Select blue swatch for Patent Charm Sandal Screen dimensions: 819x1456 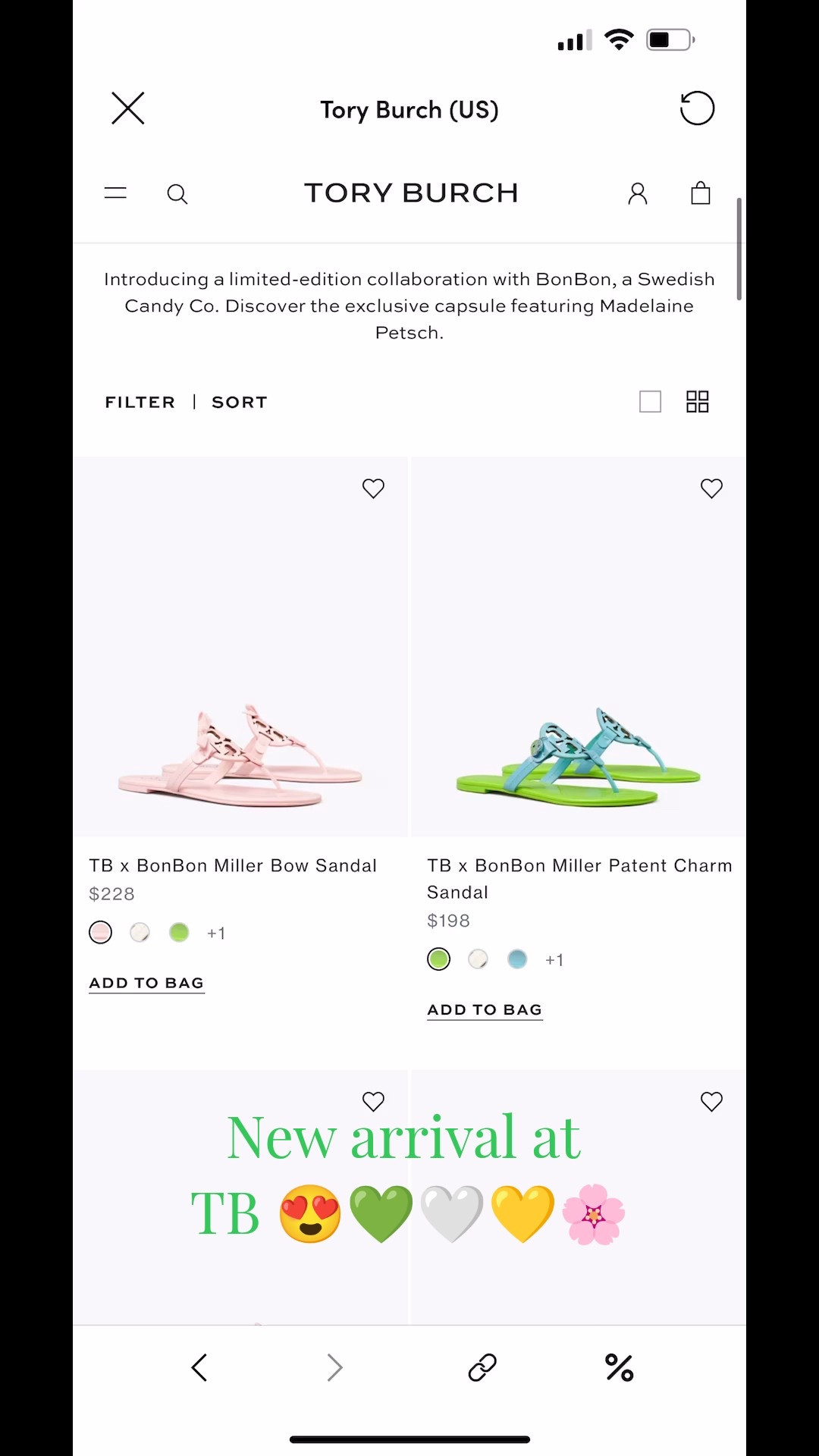click(517, 959)
